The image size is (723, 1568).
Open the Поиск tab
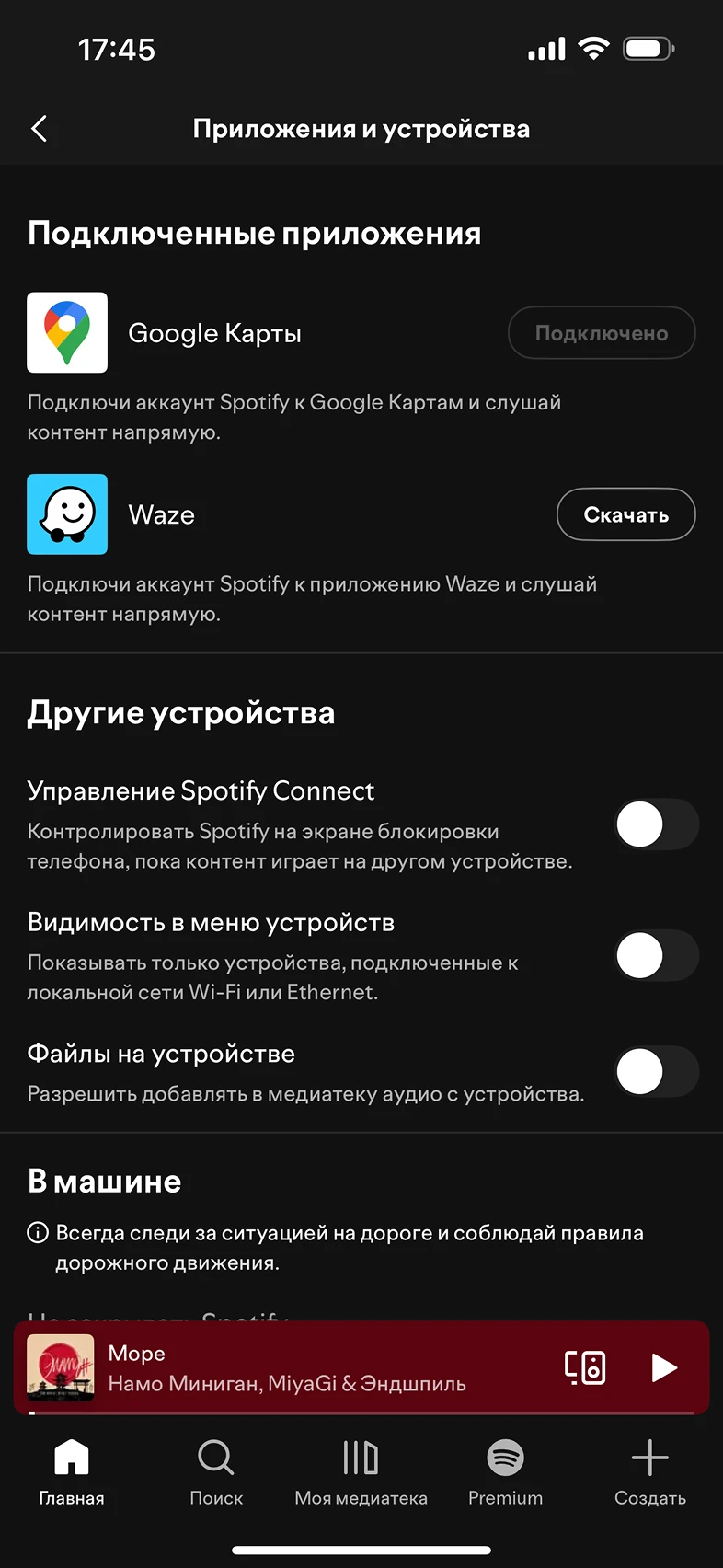pos(216,1470)
